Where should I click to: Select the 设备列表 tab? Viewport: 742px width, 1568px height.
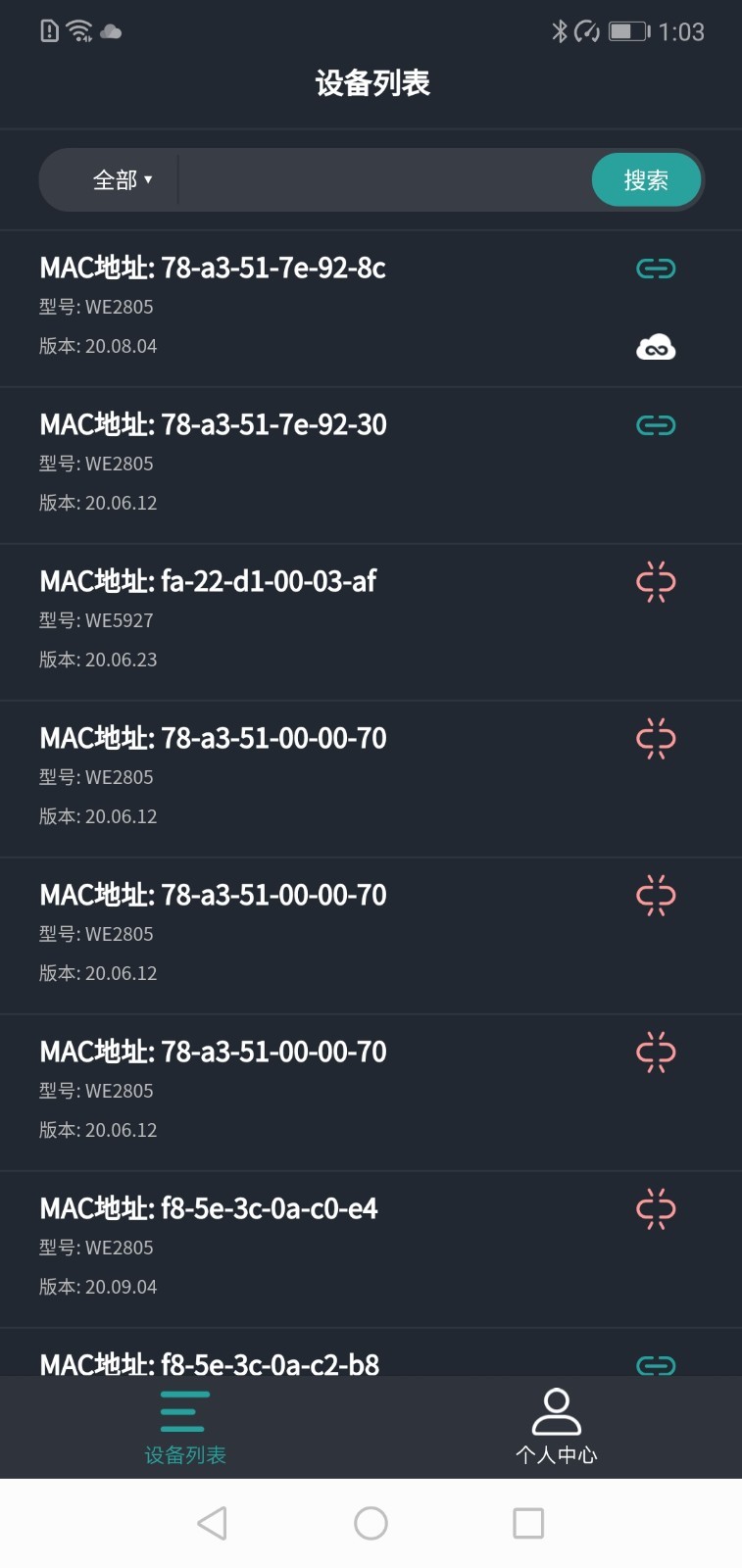tap(185, 1426)
